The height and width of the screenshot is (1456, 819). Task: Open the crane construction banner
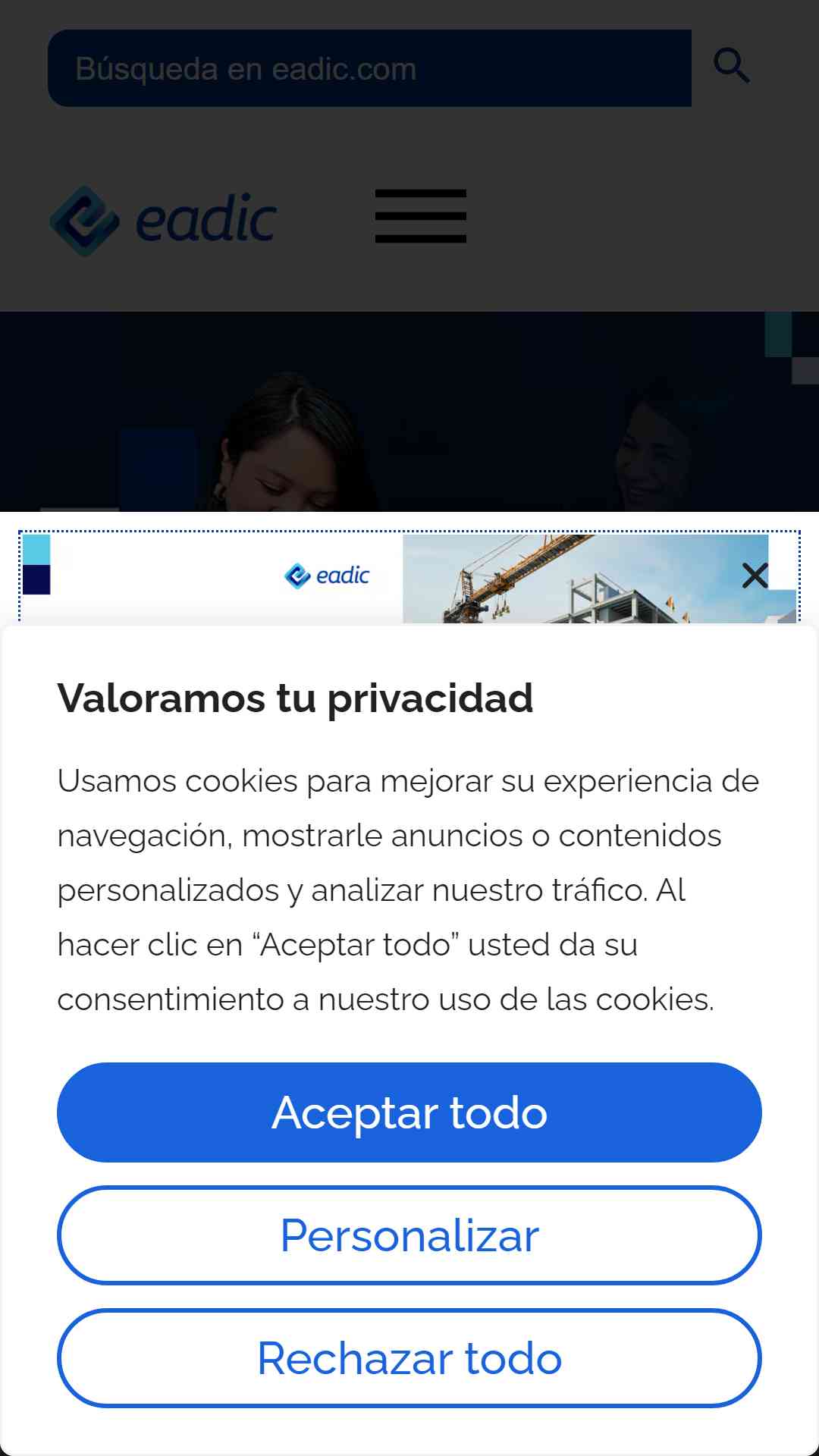click(x=561, y=580)
